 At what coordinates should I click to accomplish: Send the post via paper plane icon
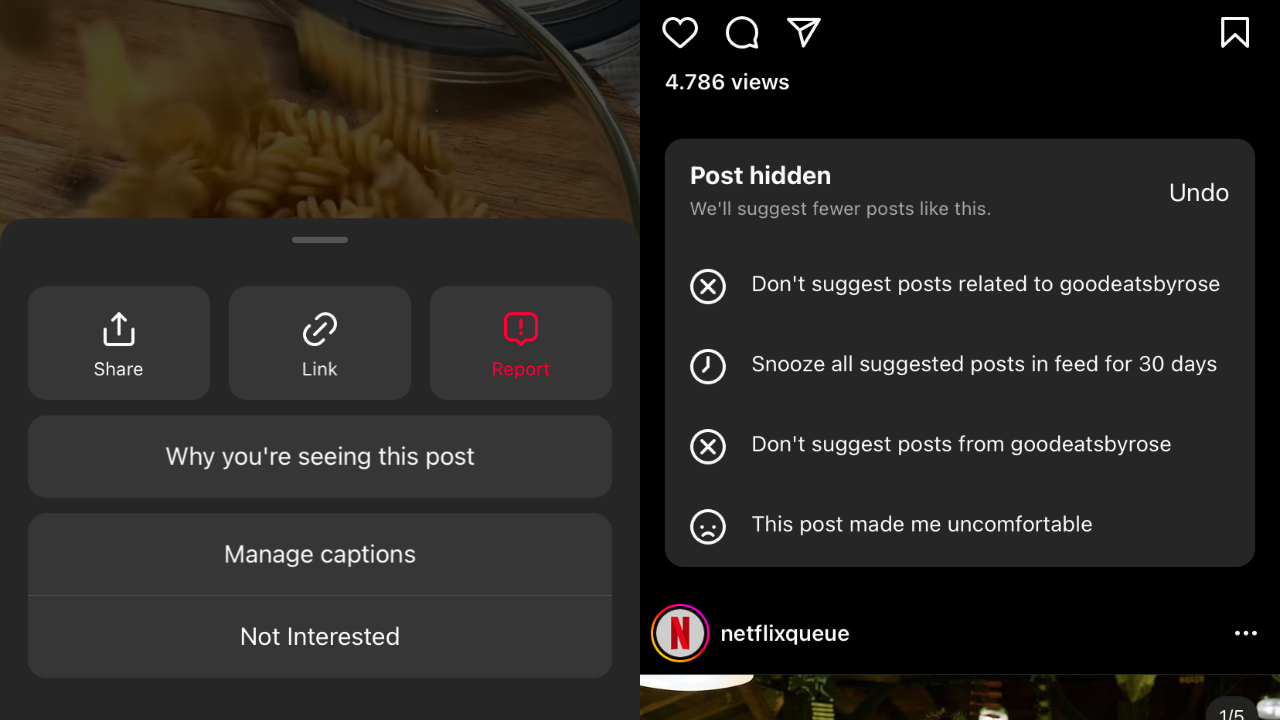click(x=804, y=33)
